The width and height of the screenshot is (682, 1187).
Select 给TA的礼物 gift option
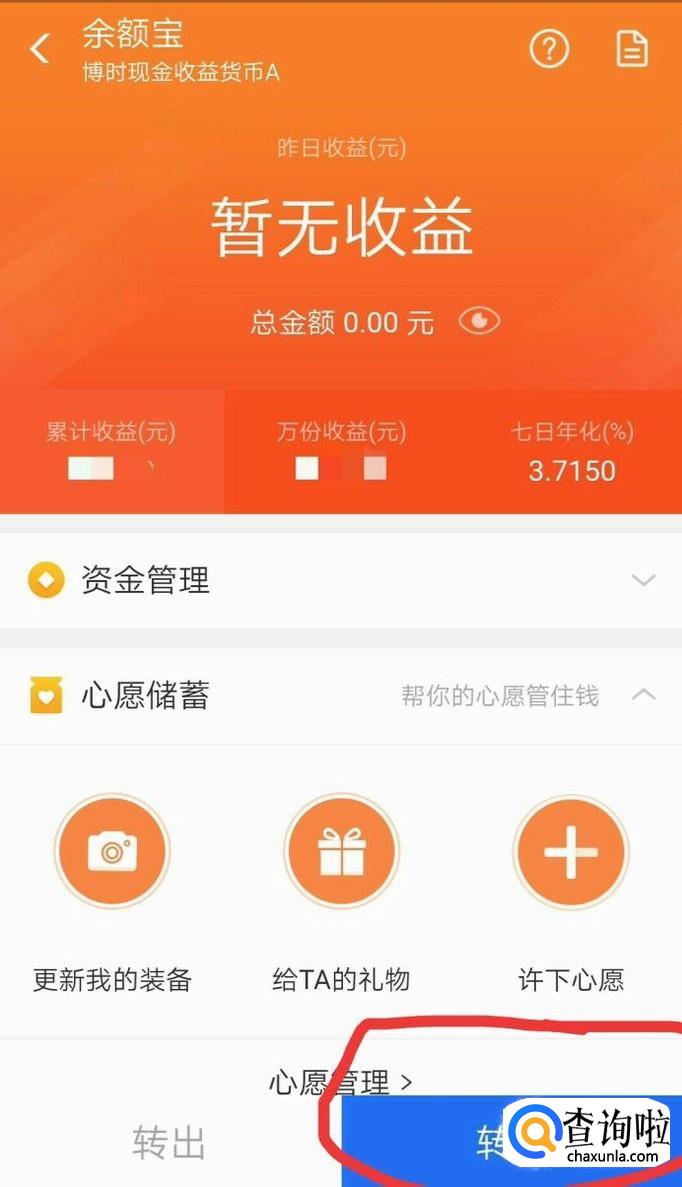pyautogui.click(x=341, y=852)
